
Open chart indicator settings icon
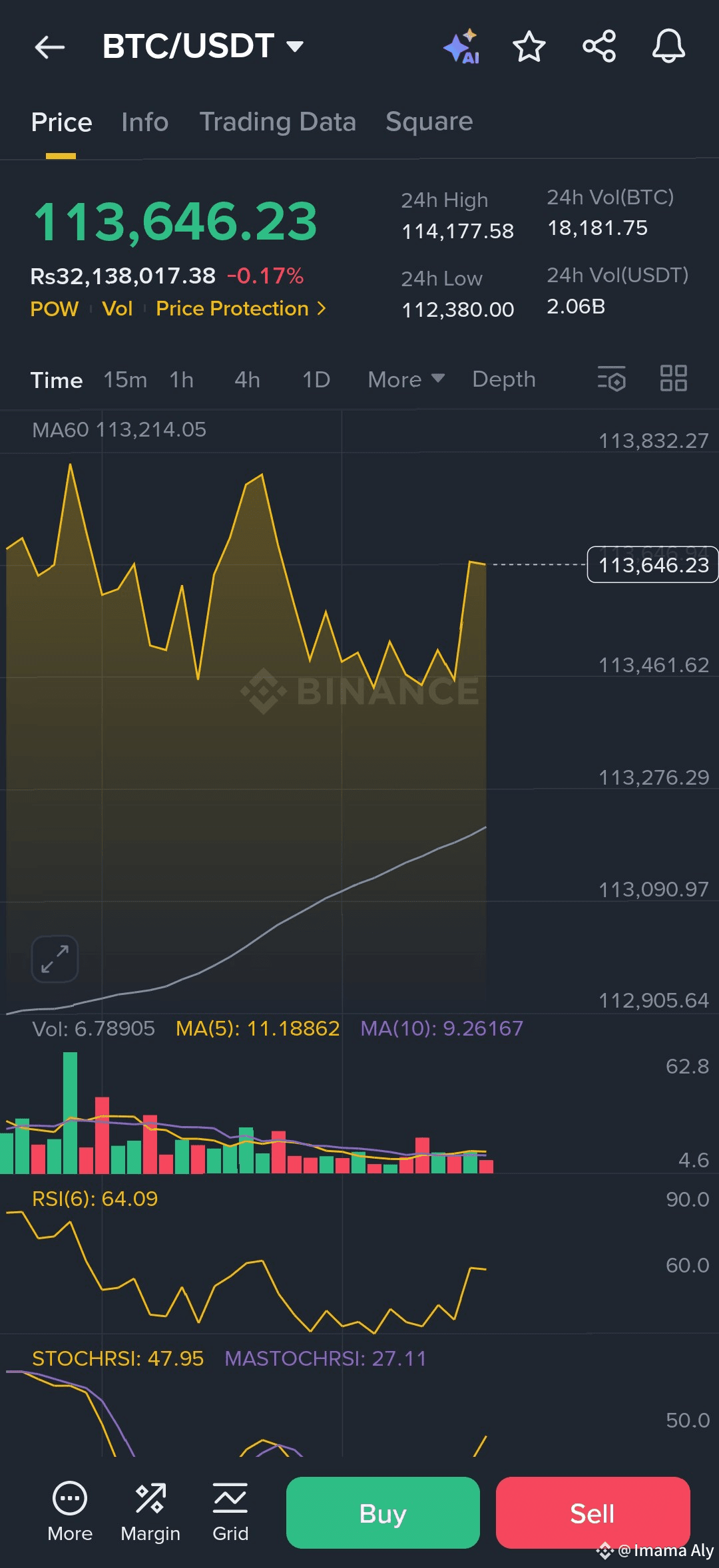click(x=612, y=379)
